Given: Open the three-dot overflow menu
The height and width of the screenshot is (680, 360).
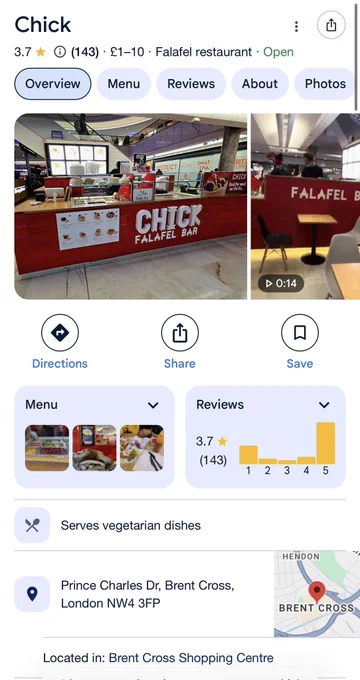Looking at the screenshot, I should (296, 26).
